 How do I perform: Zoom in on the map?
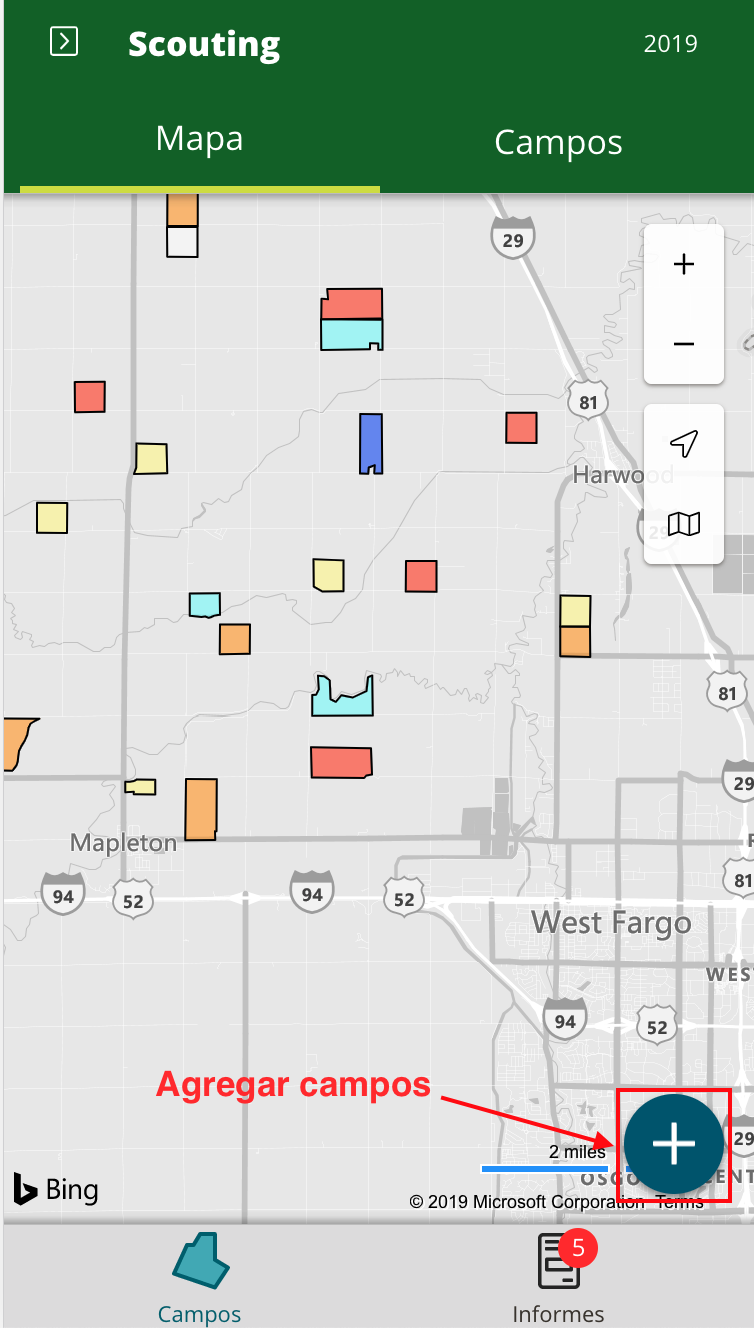point(683,265)
